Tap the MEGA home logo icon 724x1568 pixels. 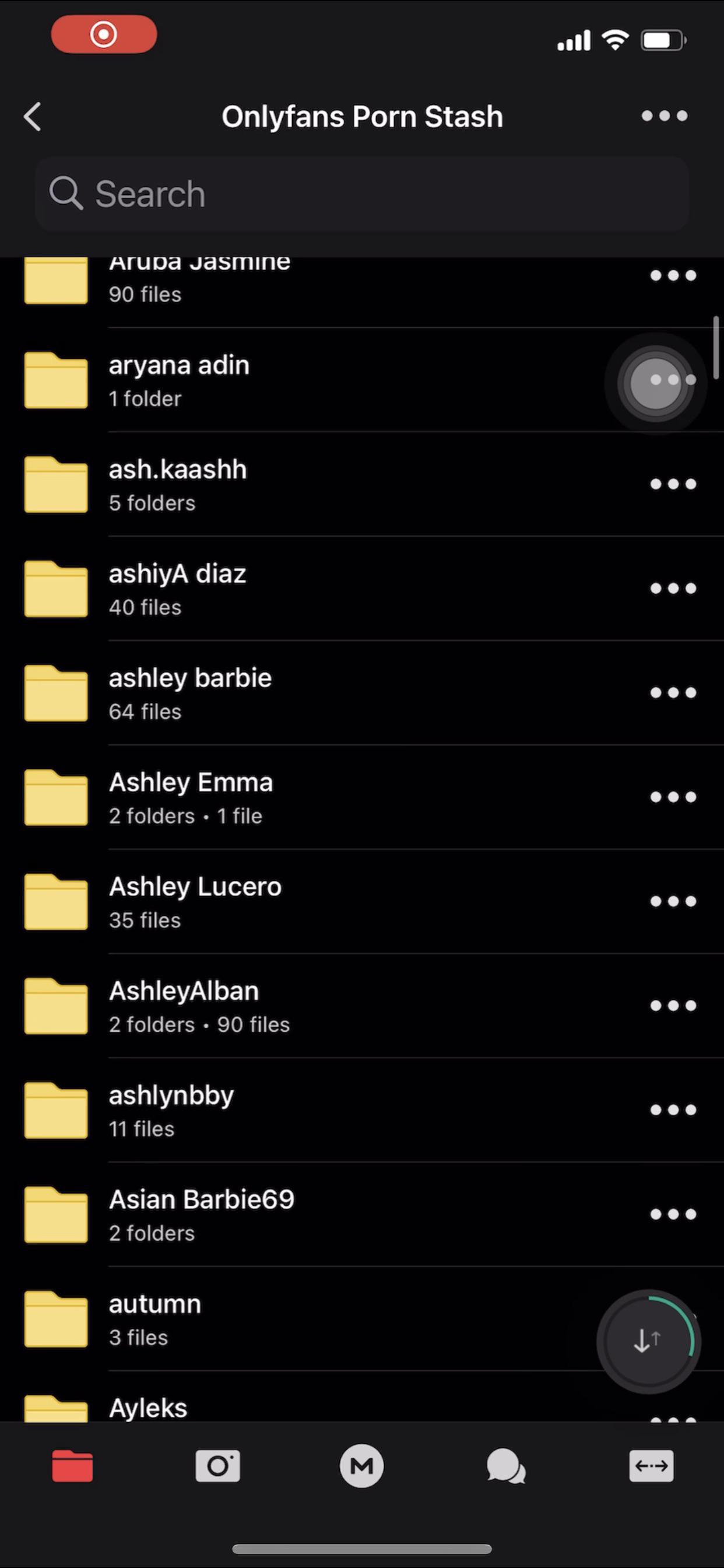362,1467
